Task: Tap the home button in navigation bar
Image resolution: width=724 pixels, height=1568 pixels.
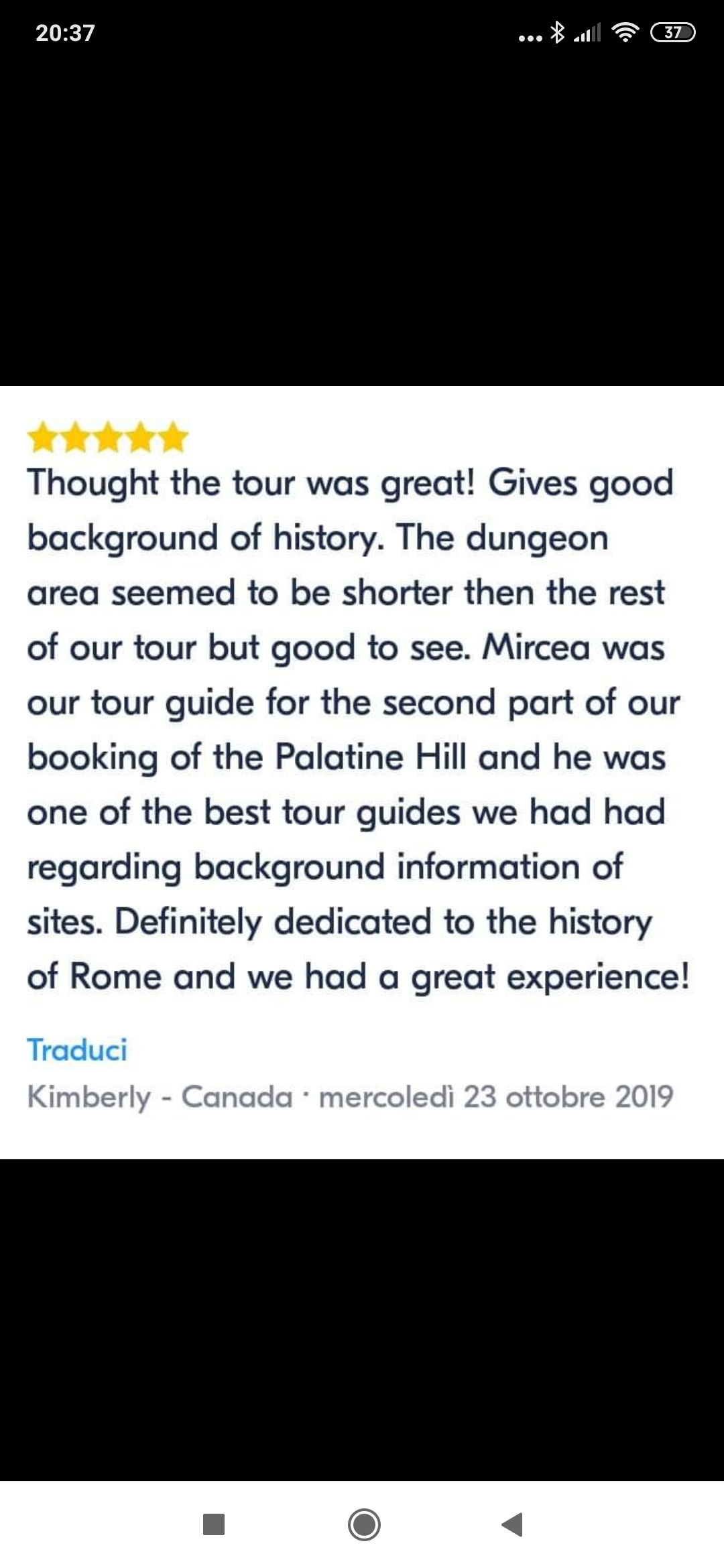Action: (x=364, y=1524)
